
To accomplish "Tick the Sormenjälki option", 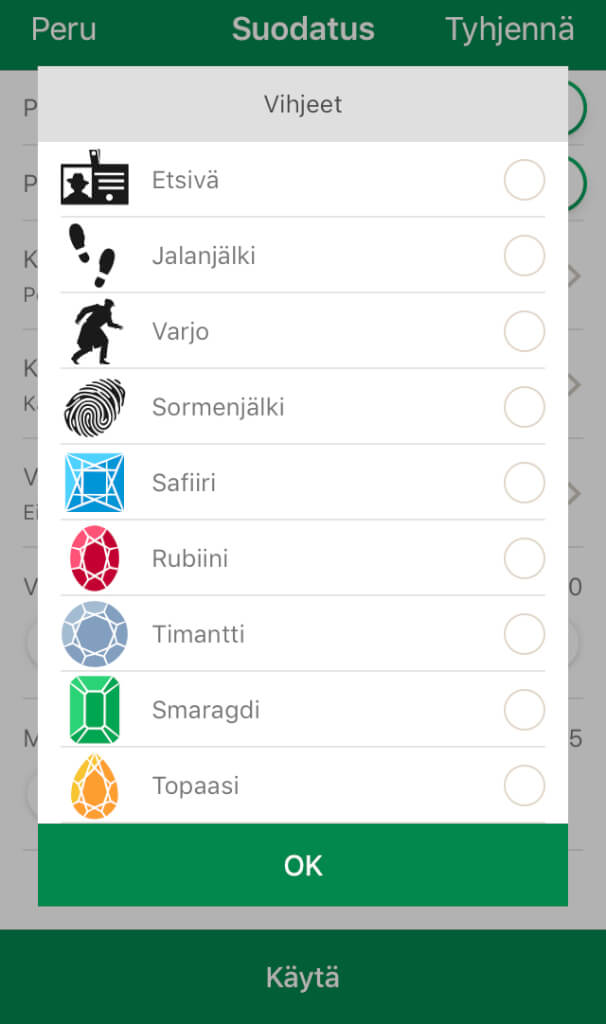I will [x=524, y=408].
